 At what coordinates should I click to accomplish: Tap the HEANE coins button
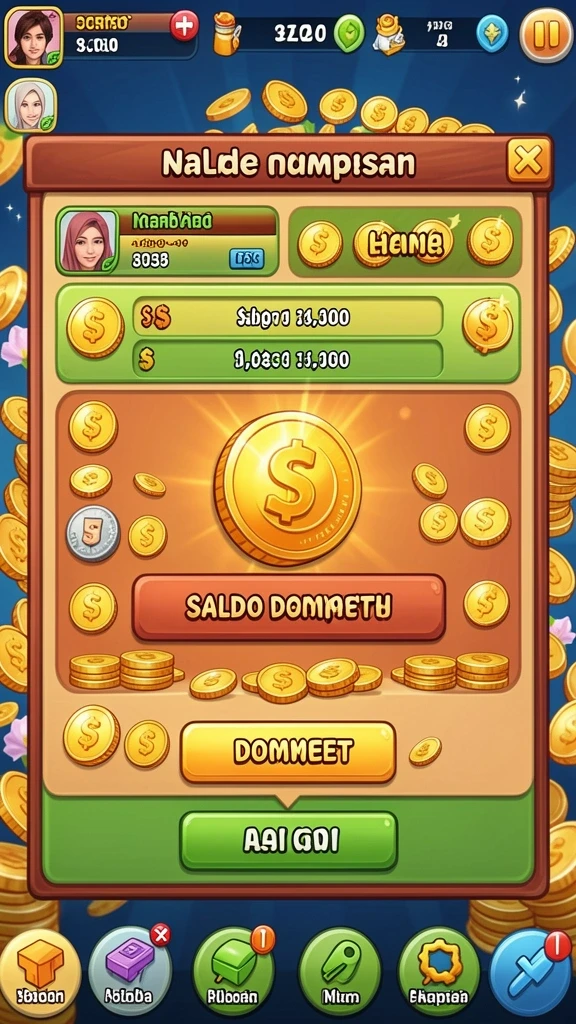tap(405, 242)
